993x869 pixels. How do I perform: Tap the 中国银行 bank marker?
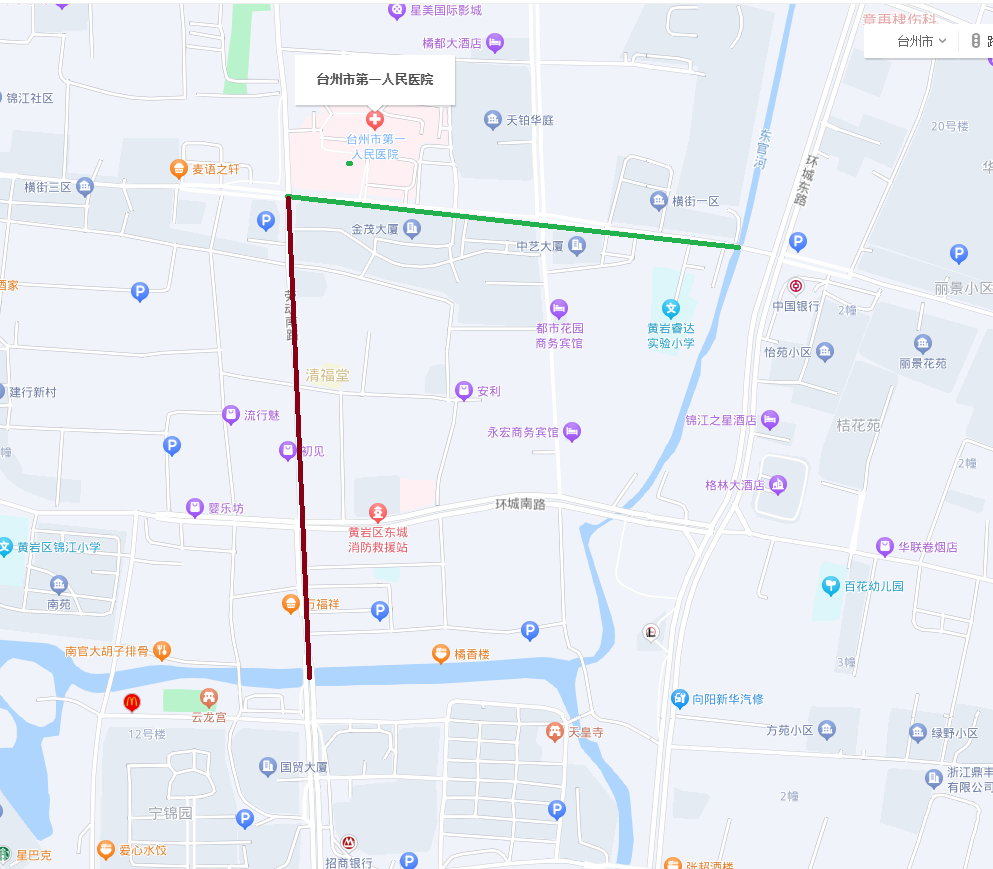point(796,286)
